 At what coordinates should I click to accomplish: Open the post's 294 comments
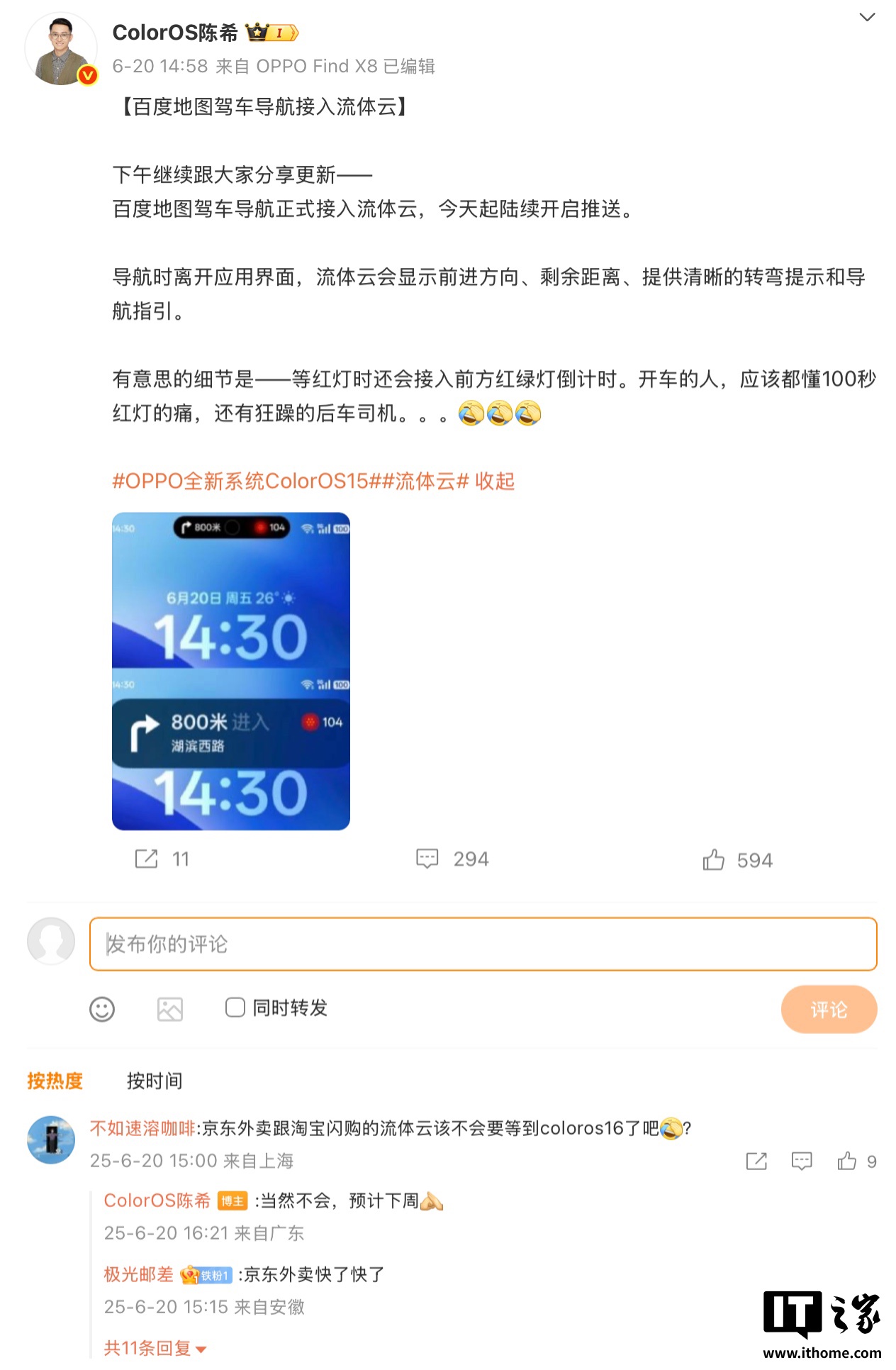click(x=427, y=859)
